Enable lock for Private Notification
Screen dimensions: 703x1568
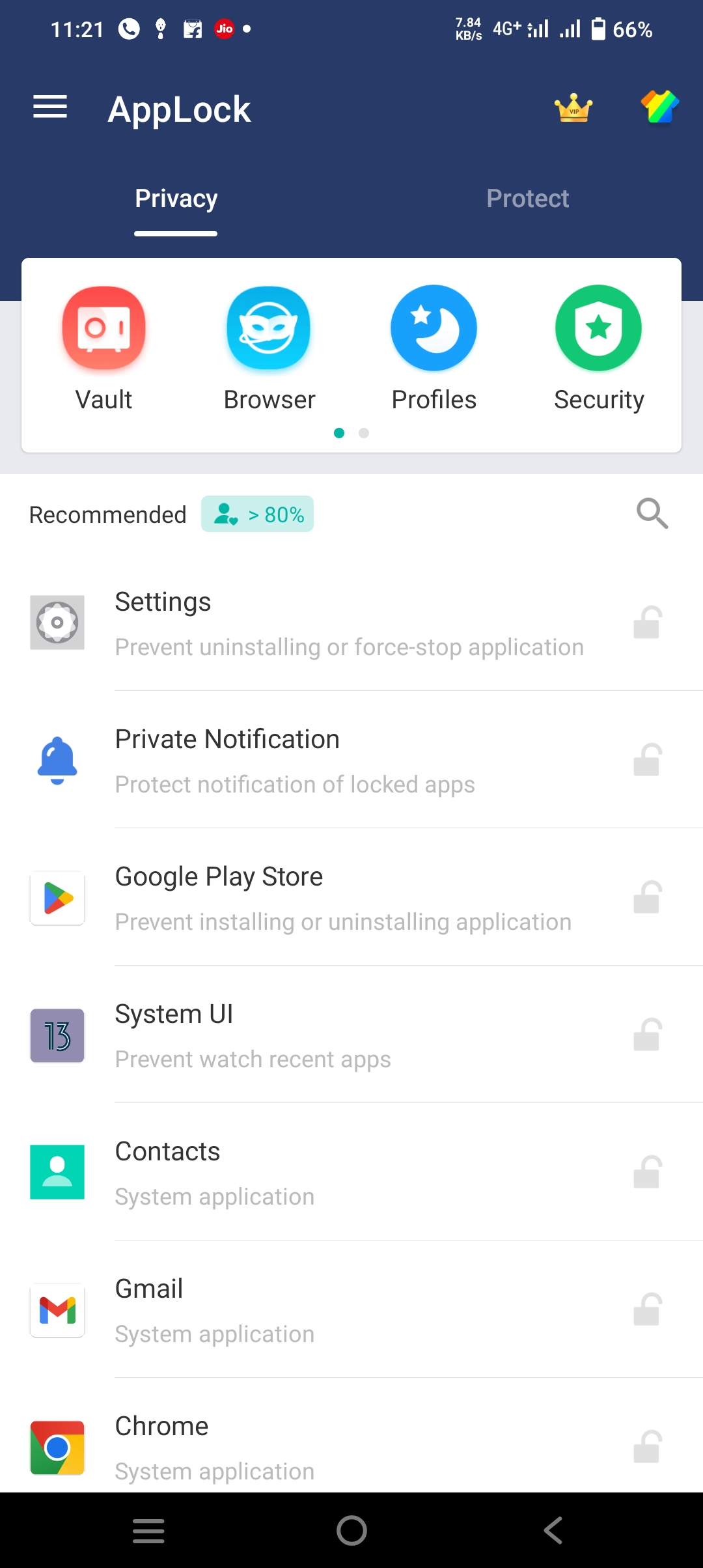click(647, 760)
